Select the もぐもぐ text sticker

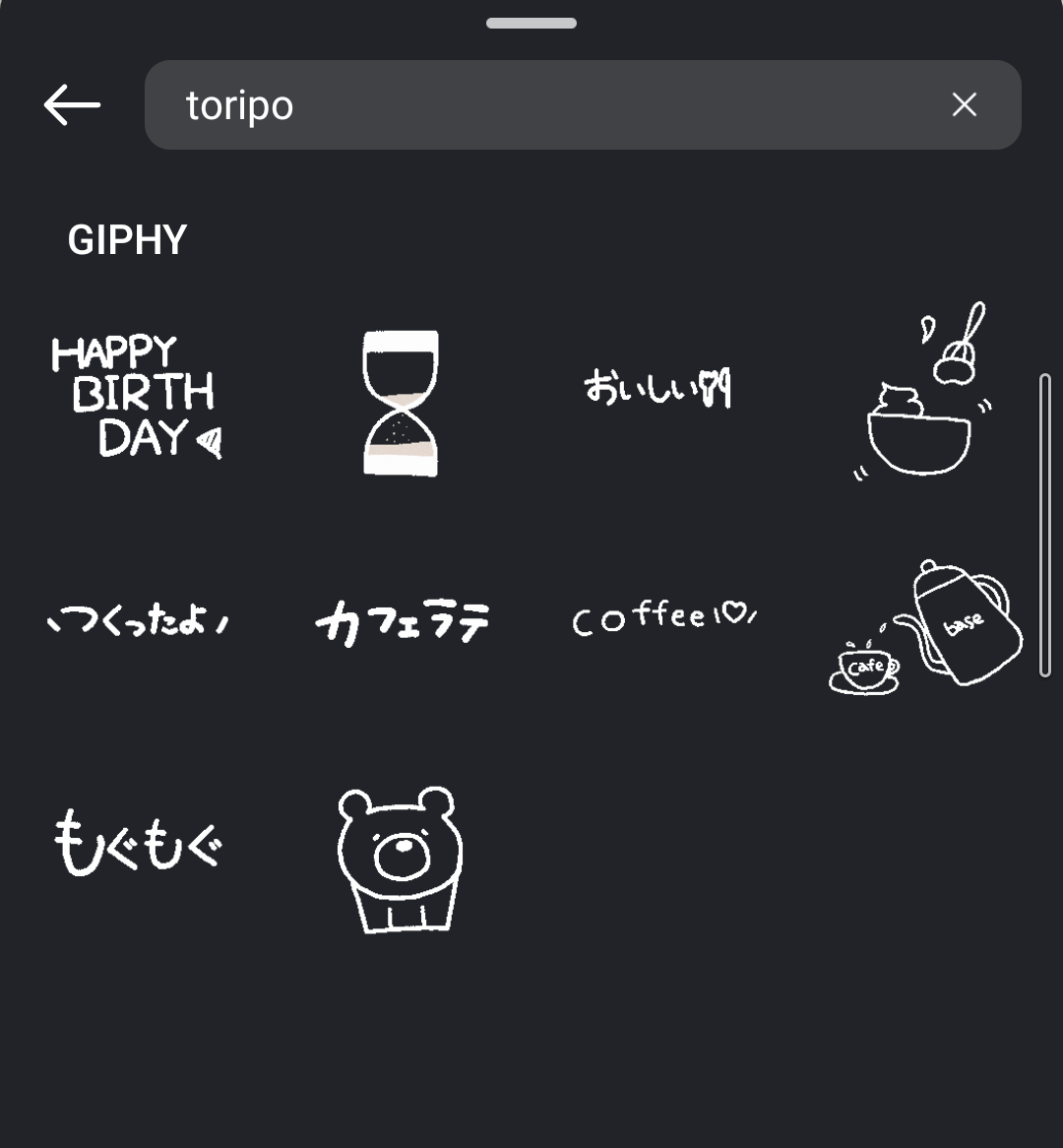point(138,843)
